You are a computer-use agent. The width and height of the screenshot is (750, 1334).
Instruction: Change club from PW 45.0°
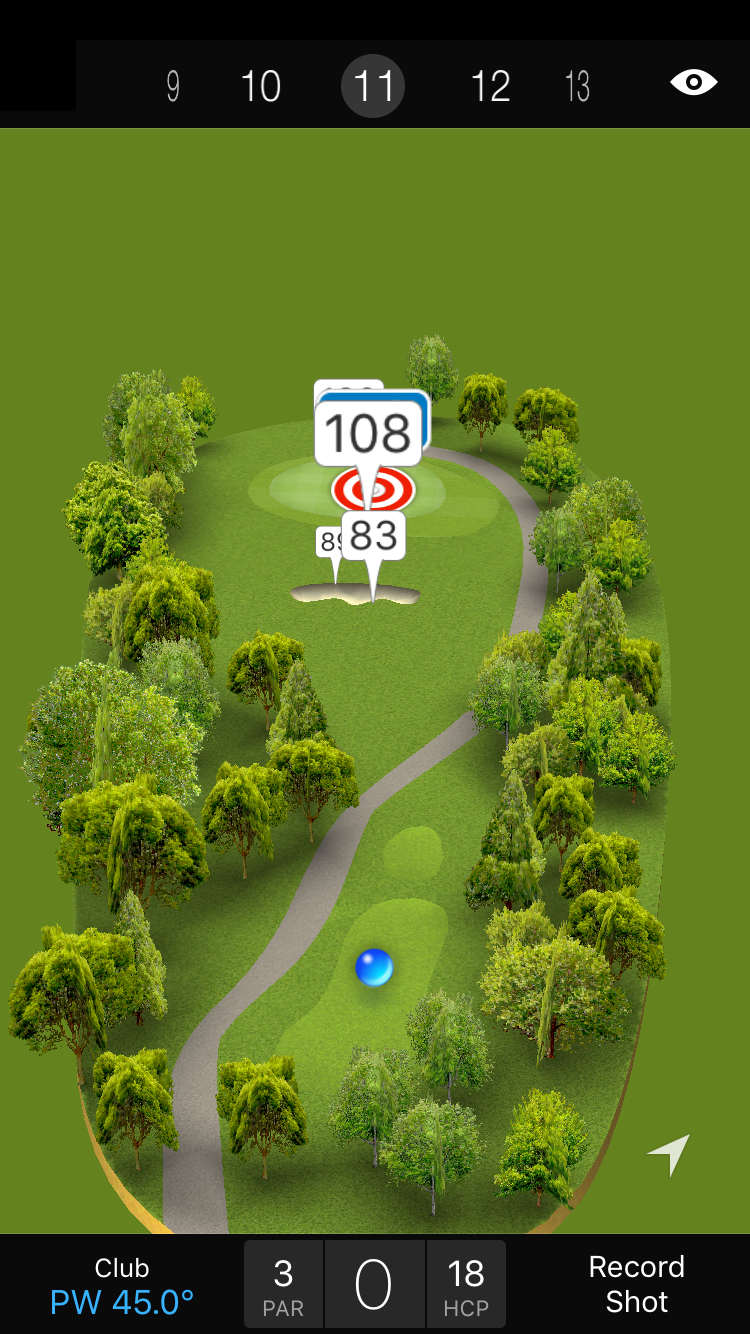pyautogui.click(x=122, y=1286)
